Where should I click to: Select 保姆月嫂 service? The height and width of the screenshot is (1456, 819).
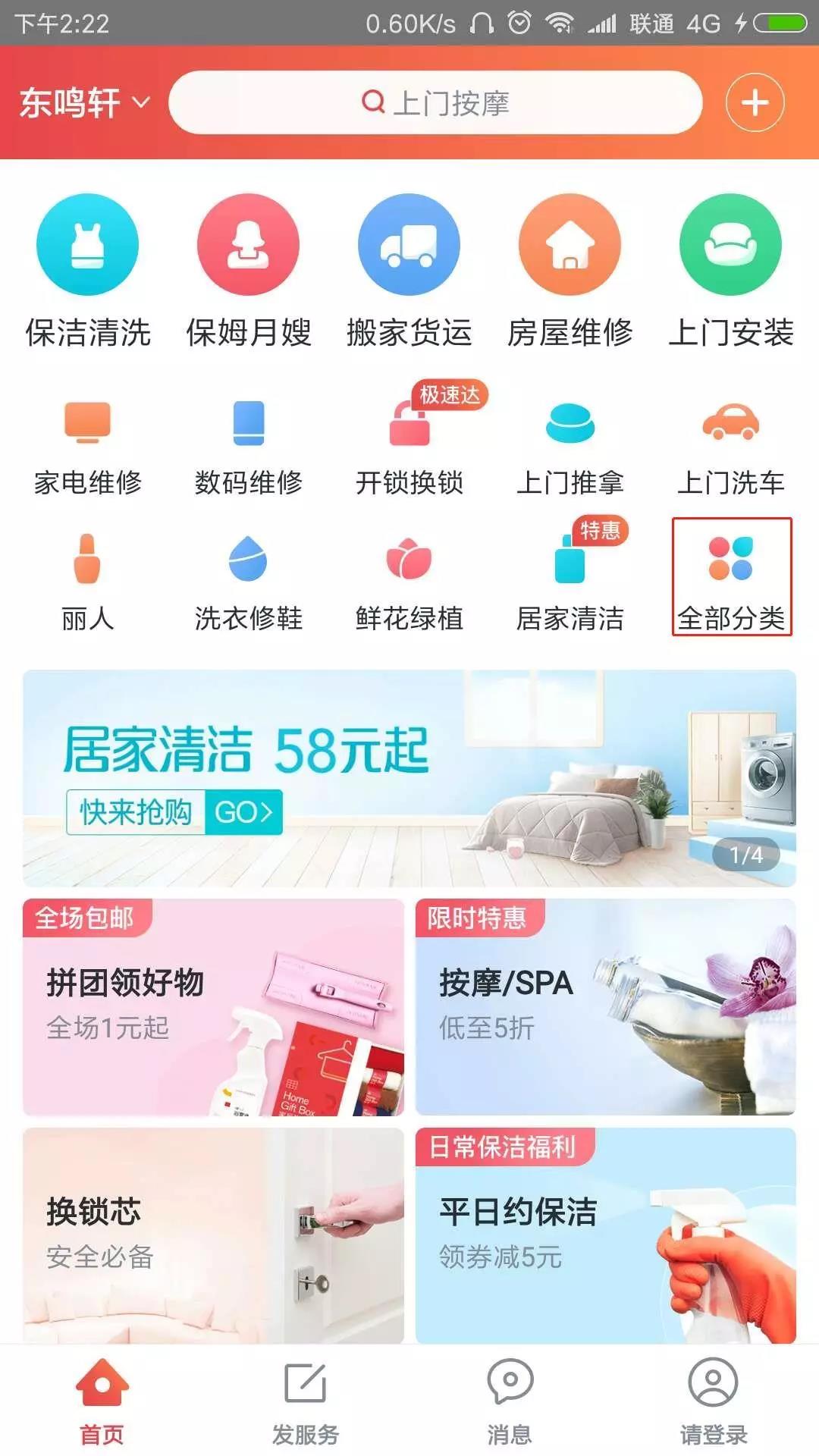(x=249, y=269)
